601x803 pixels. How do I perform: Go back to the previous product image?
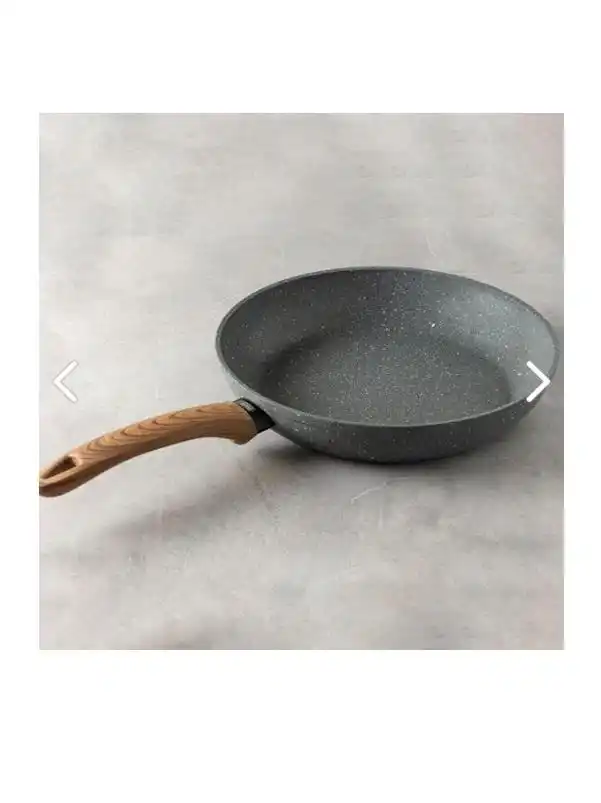point(66,381)
